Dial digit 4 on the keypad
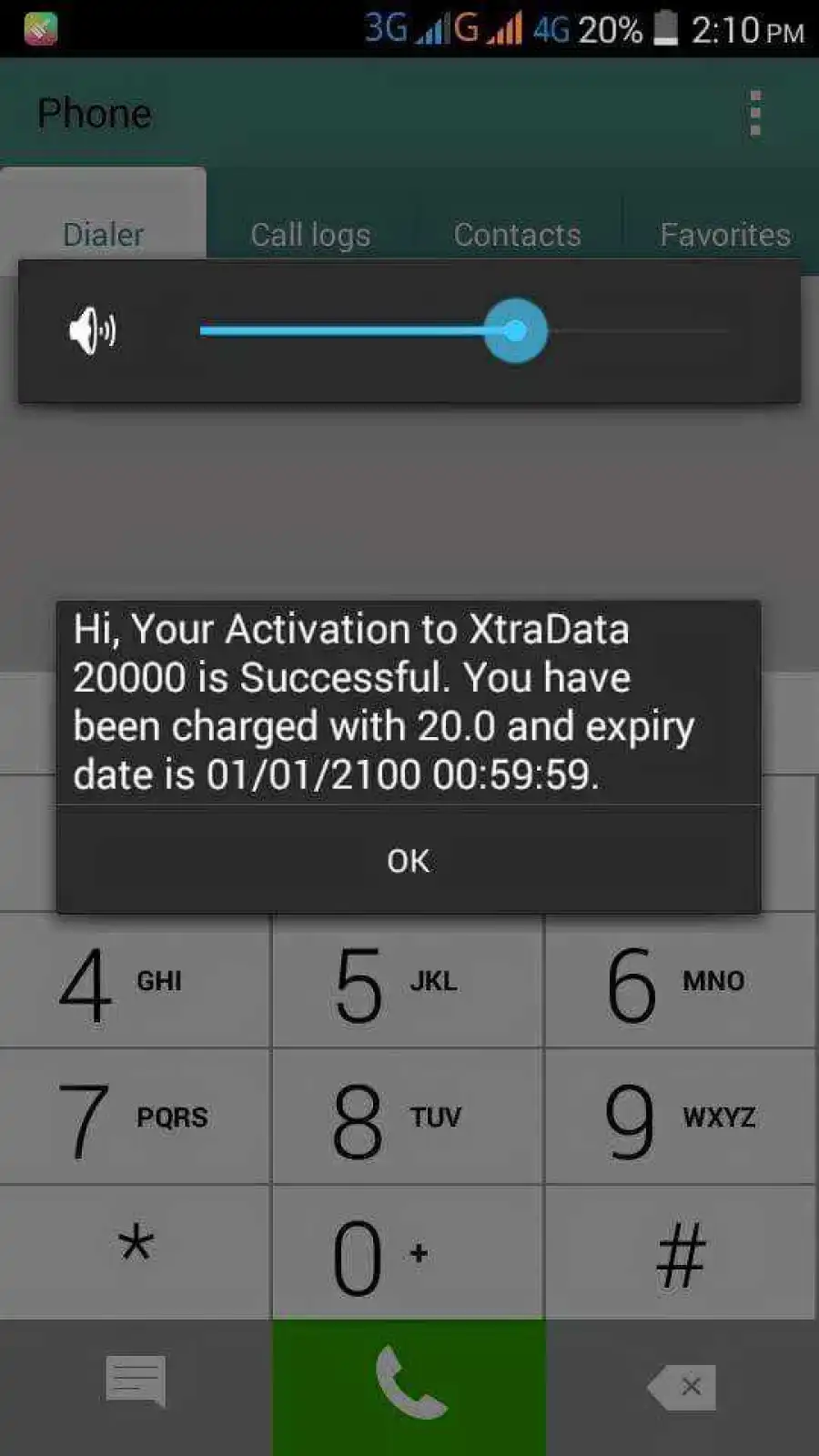This screenshot has width=819, height=1456. pyautogui.click(x=135, y=983)
